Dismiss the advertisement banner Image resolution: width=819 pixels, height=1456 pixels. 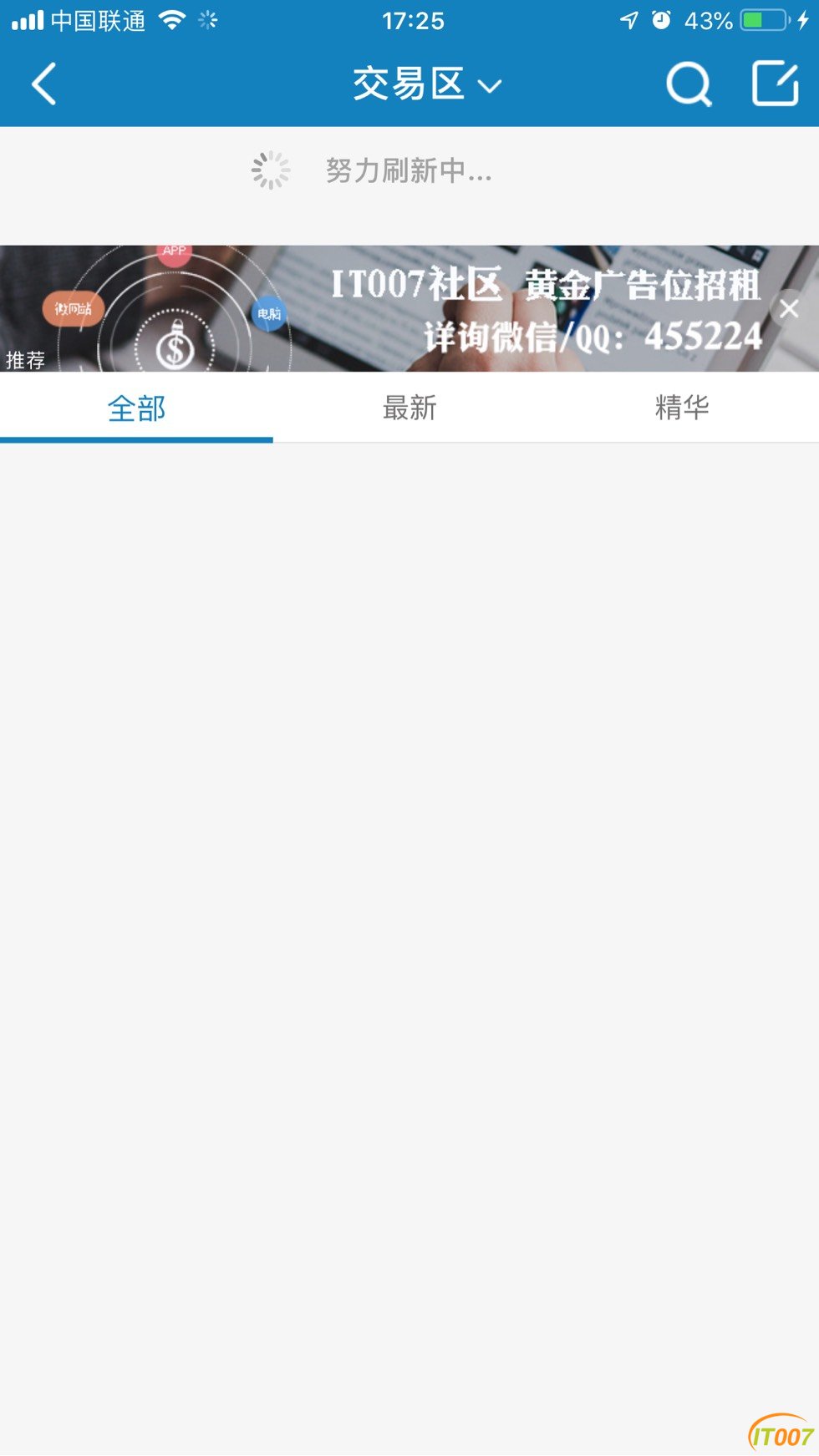(x=789, y=309)
